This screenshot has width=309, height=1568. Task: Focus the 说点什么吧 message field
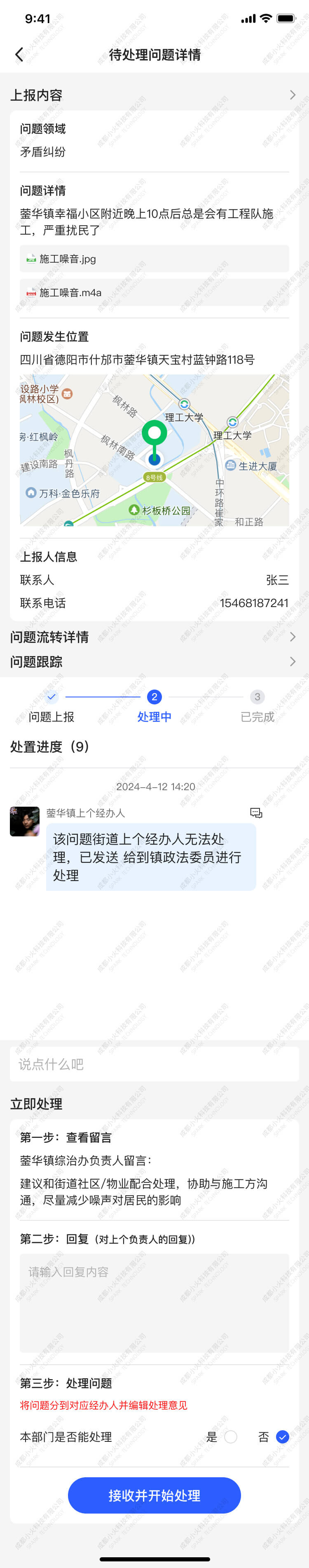pos(154,1064)
